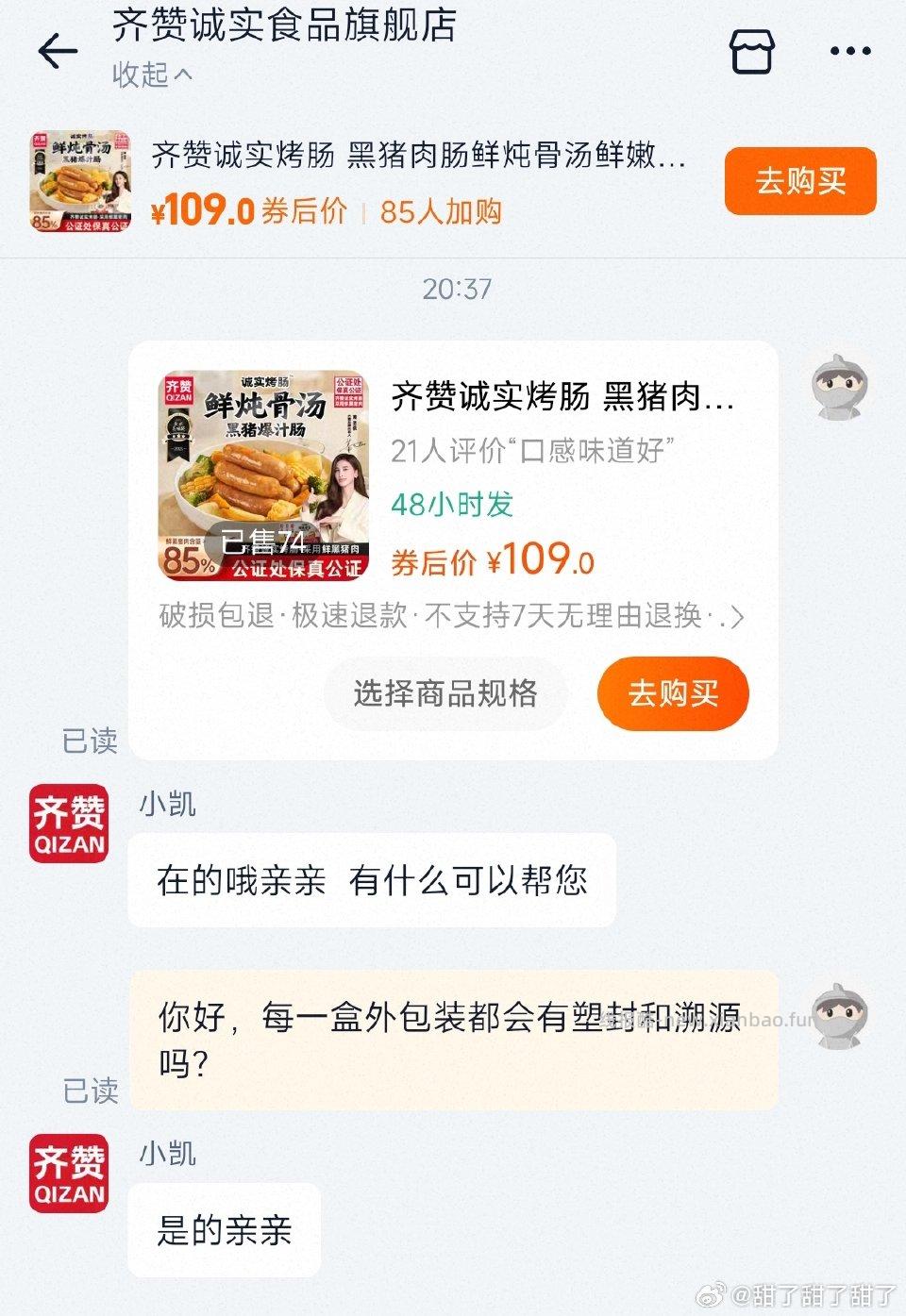The image size is (906, 1316).
Task: Tap 去购买 inside the product card
Action: [x=672, y=693]
